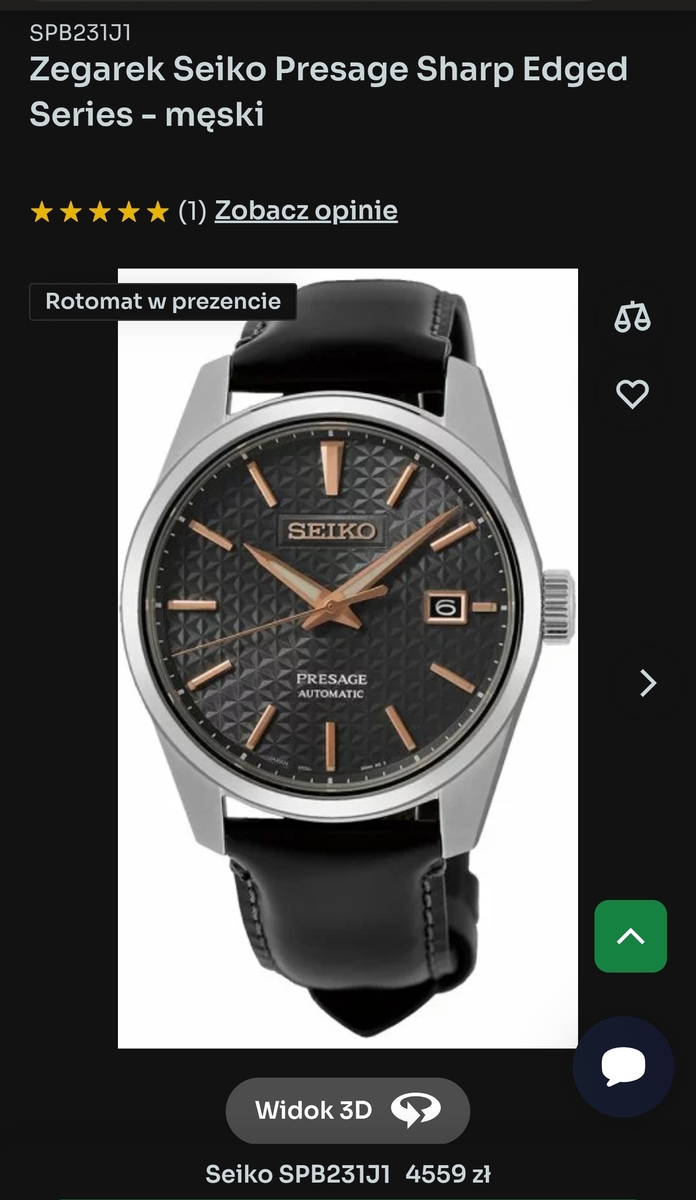Open the Zobacz opinie reviews link
Viewport: 696px width, 1200px height.
(x=306, y=211)
